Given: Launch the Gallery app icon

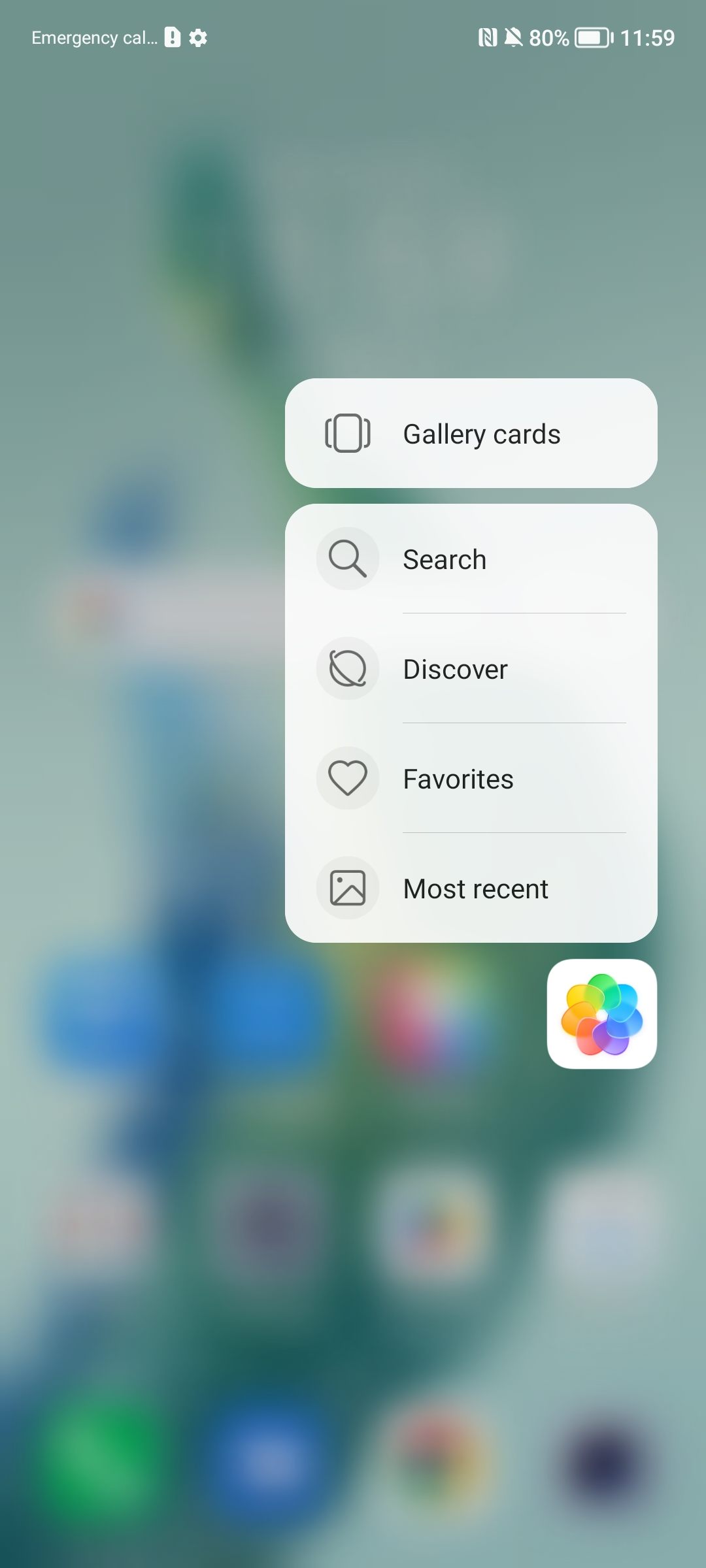Looking at the screenshot, I should 602,1014.
